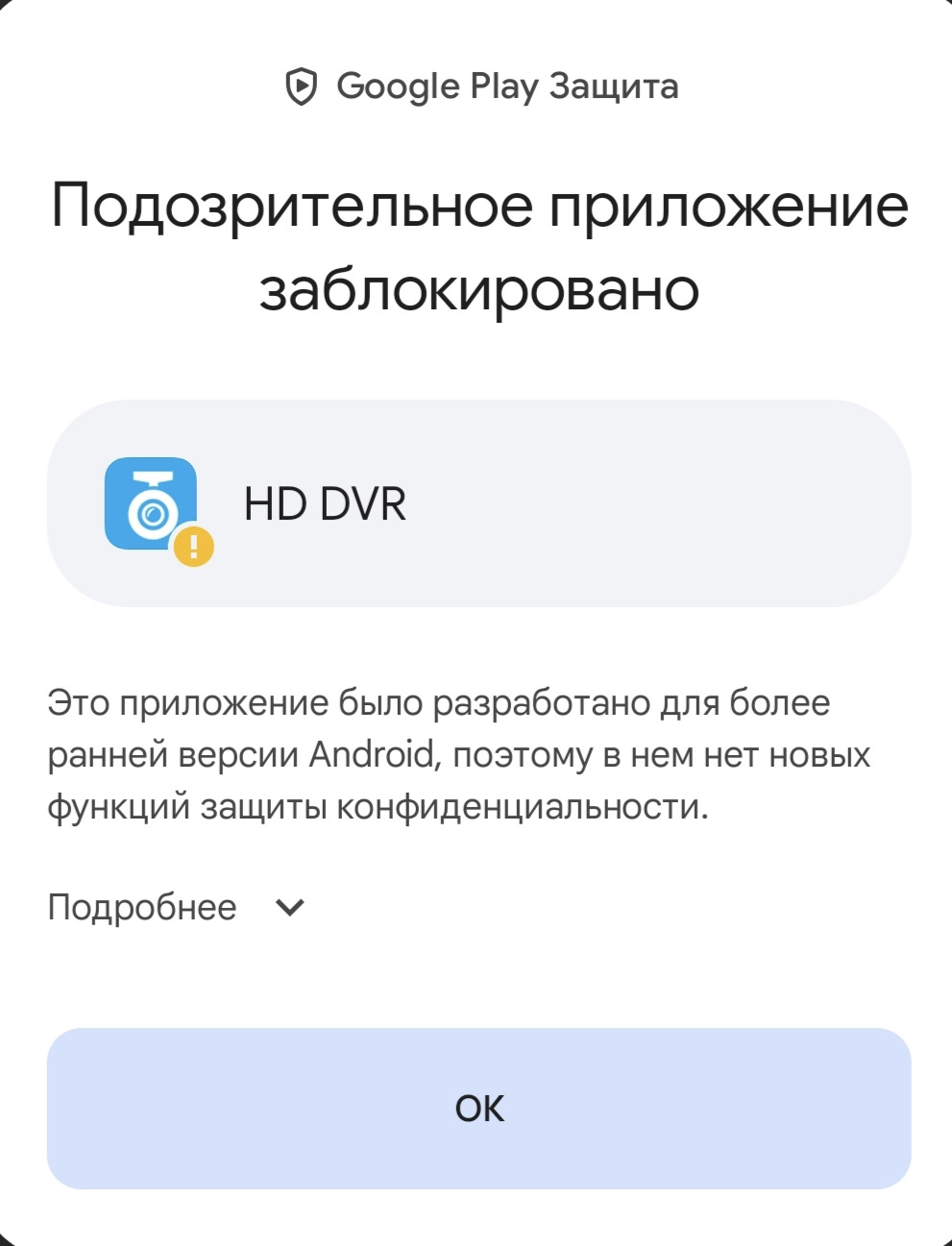Screen dimensions: 952x1246
Task: Confirm the warning with the OK button
Action: click(x=478, y=1108)
